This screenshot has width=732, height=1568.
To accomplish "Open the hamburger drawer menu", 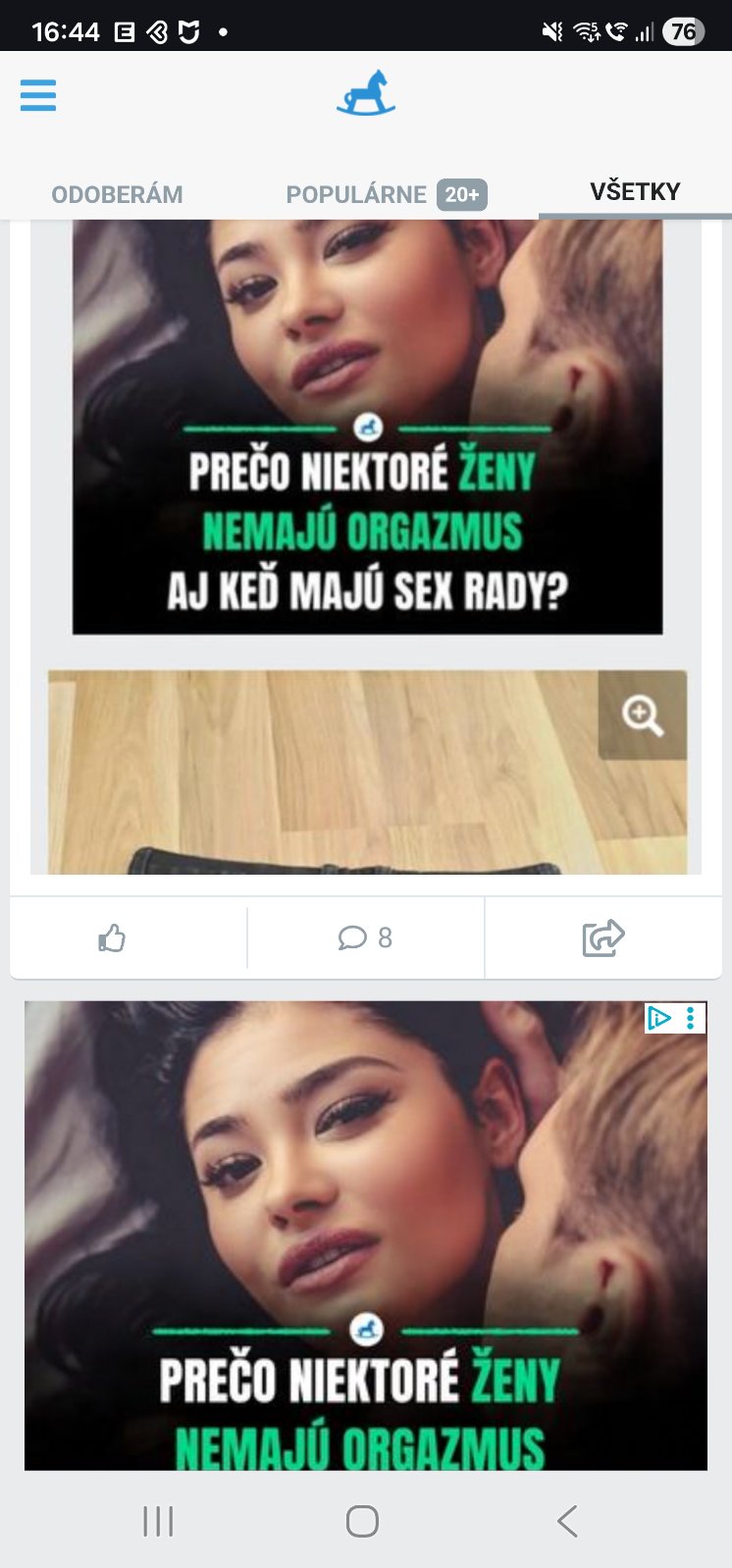I will coord(38,95).
